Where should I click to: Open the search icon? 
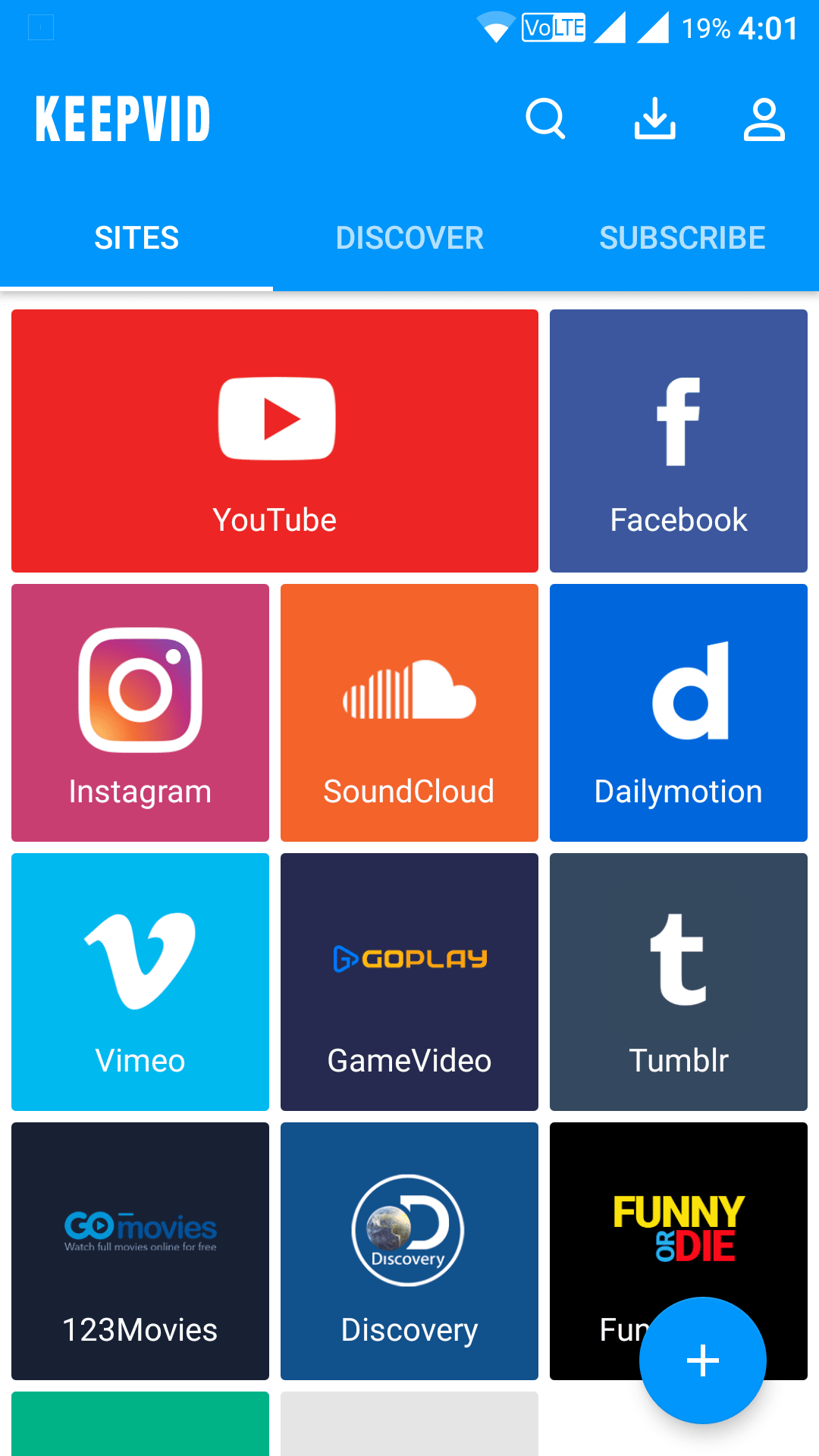tap(545, 119)
